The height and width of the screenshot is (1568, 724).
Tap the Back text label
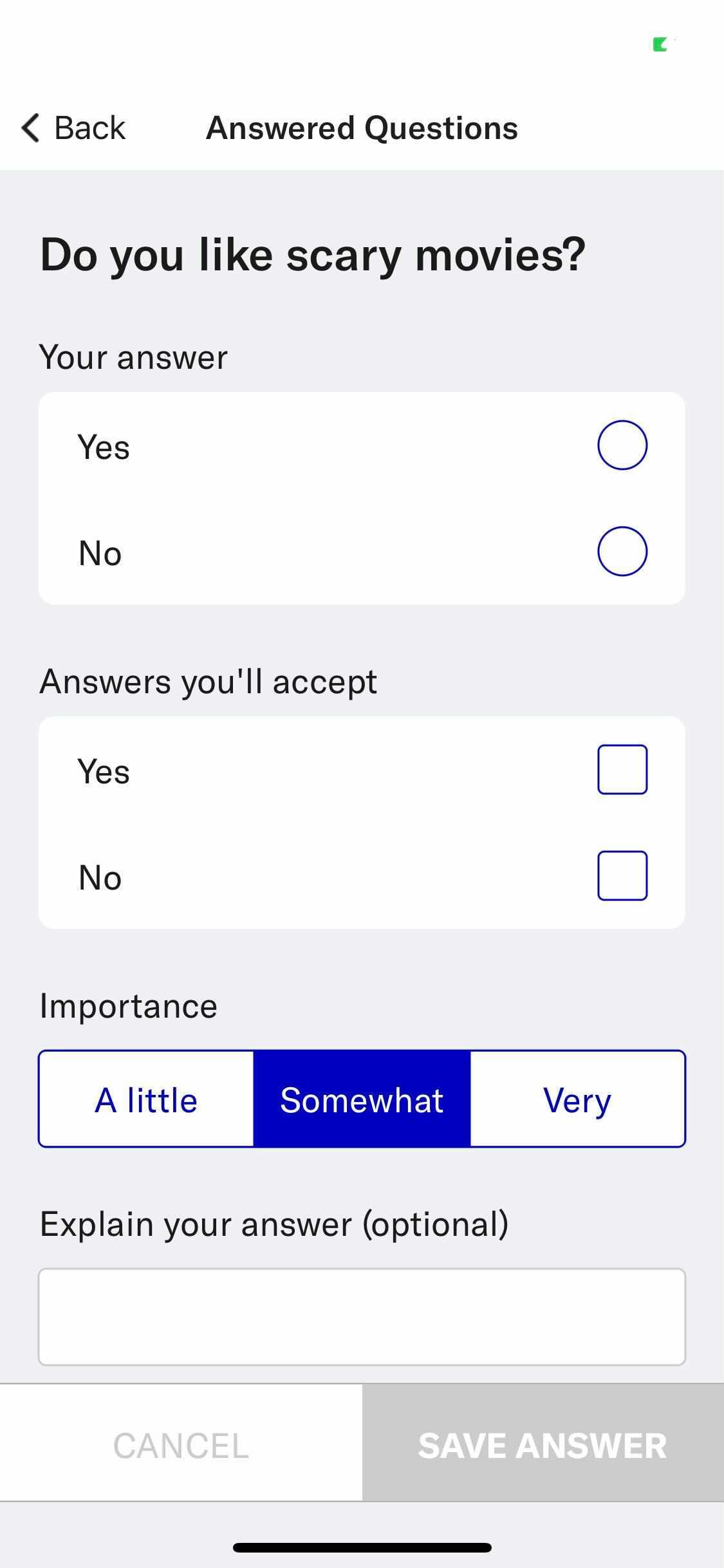[89, 127]
